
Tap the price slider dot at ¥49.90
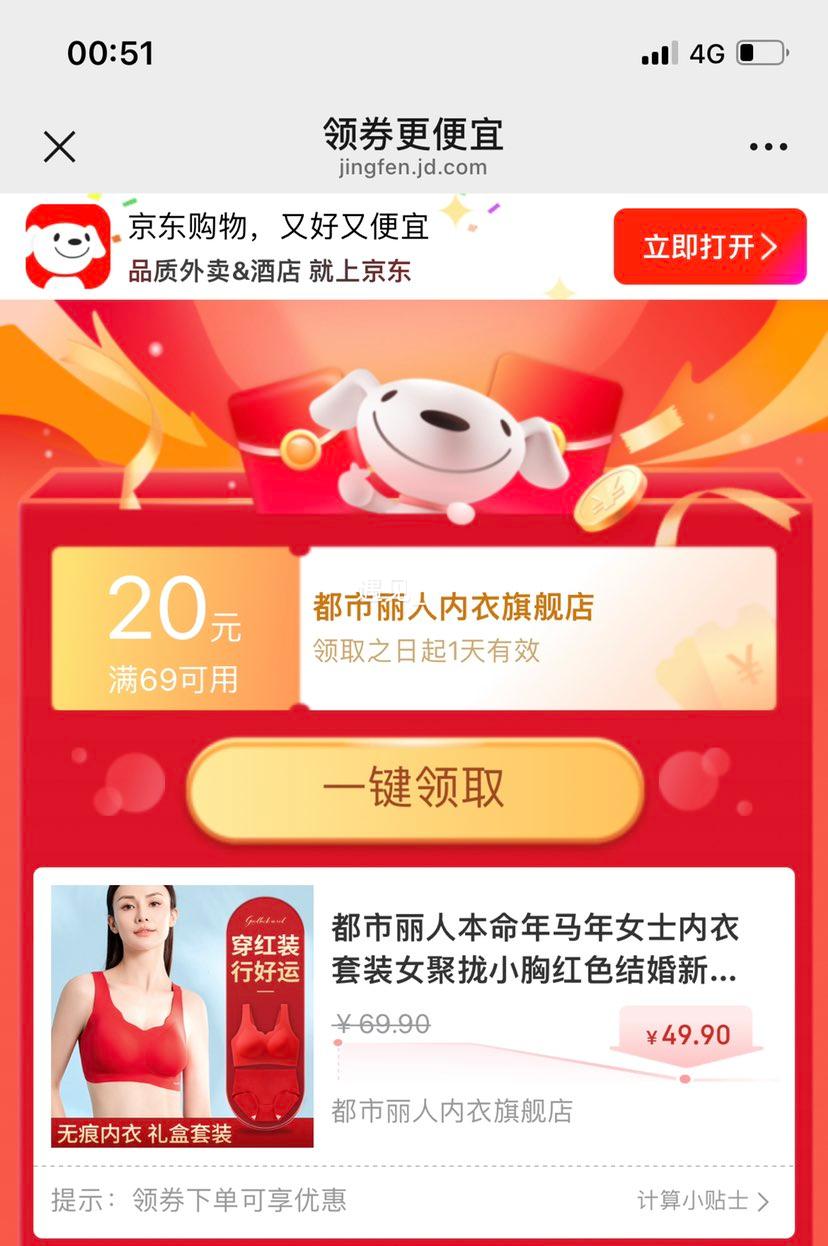(683, 1079)
